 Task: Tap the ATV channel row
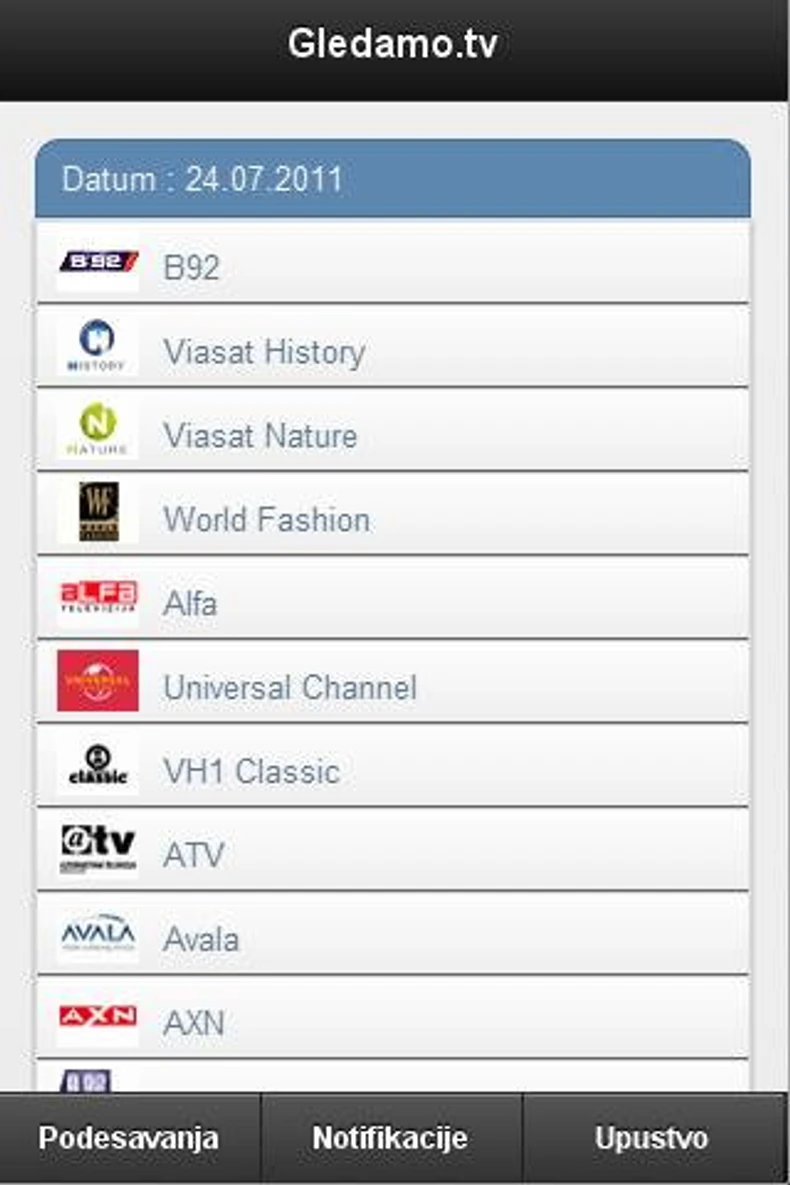[392, 855]
